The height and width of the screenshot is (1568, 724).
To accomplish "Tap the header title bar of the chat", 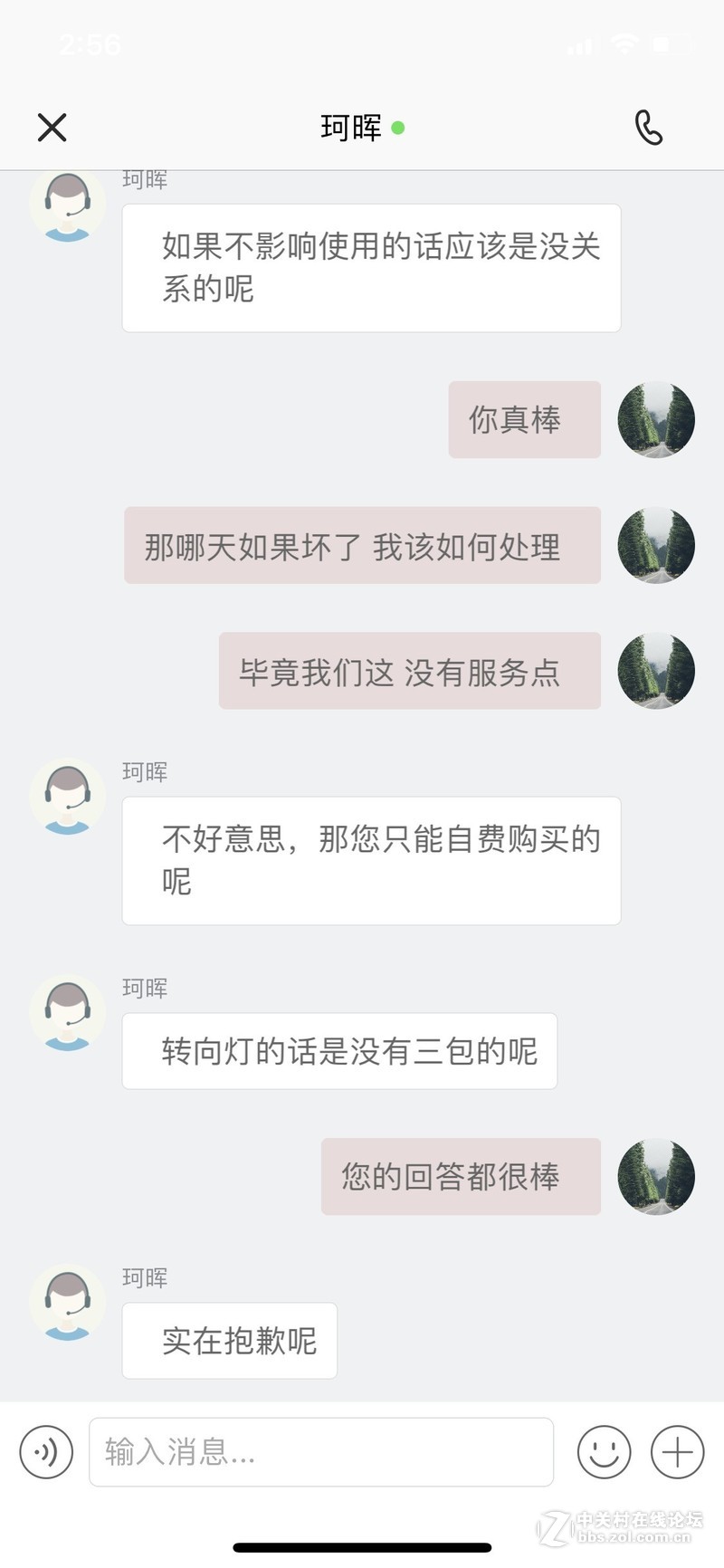I will tap(362, 127).
